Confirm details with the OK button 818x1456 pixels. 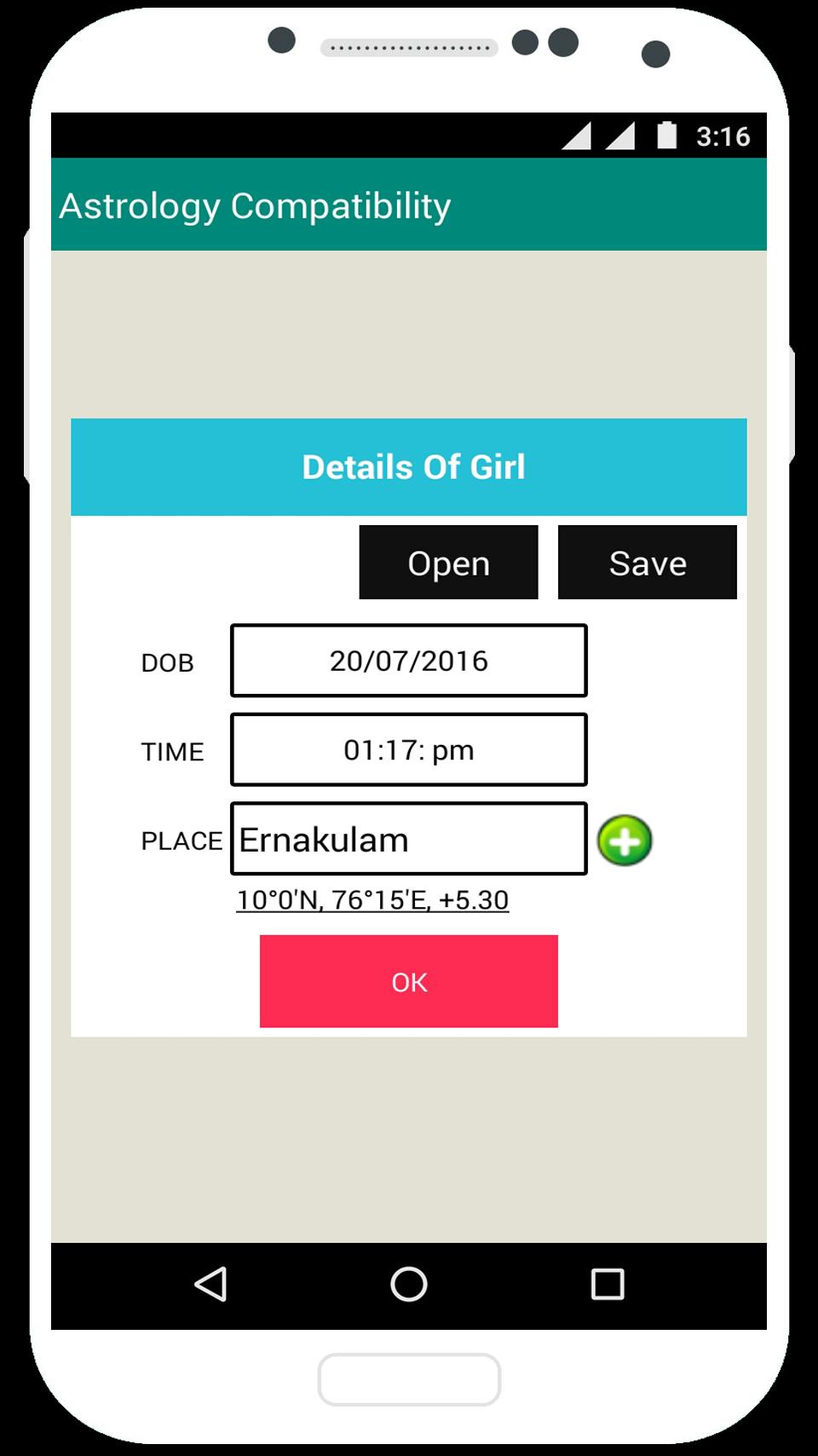[408, 981]
